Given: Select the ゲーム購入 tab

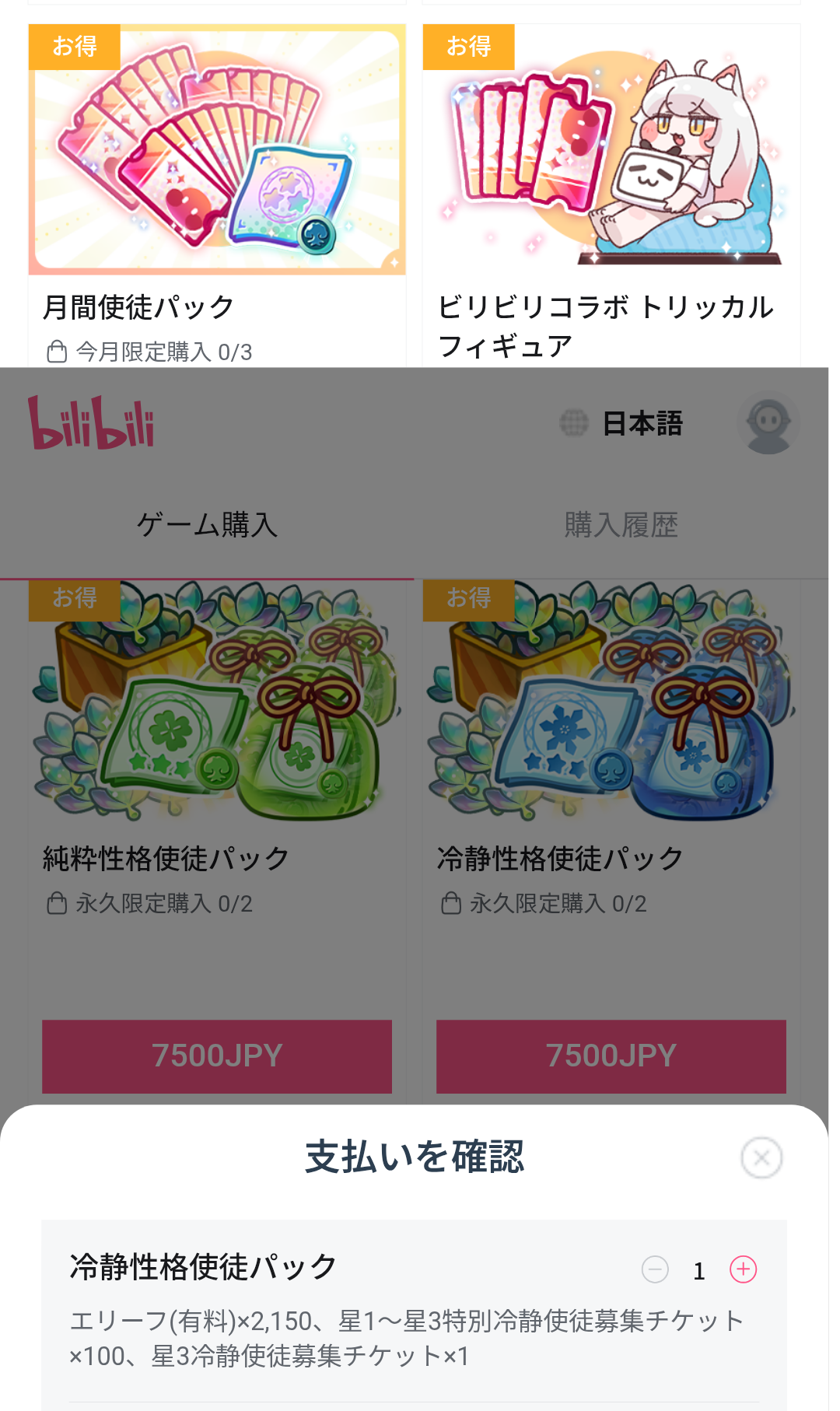Looking at the screenshot, I should pos(207,525).
